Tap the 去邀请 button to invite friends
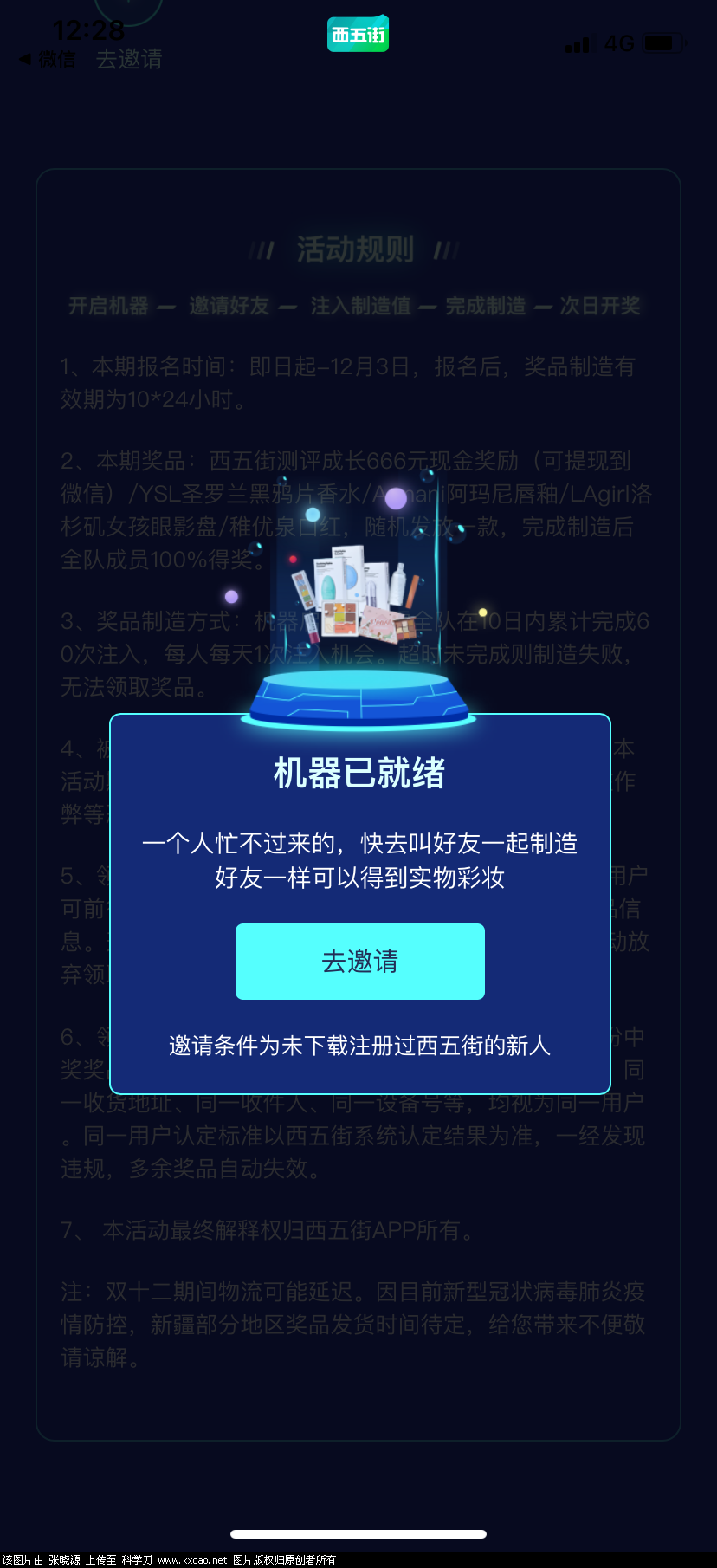The image size is (717, 1568). pyautogui.click(x=359, y=961)
